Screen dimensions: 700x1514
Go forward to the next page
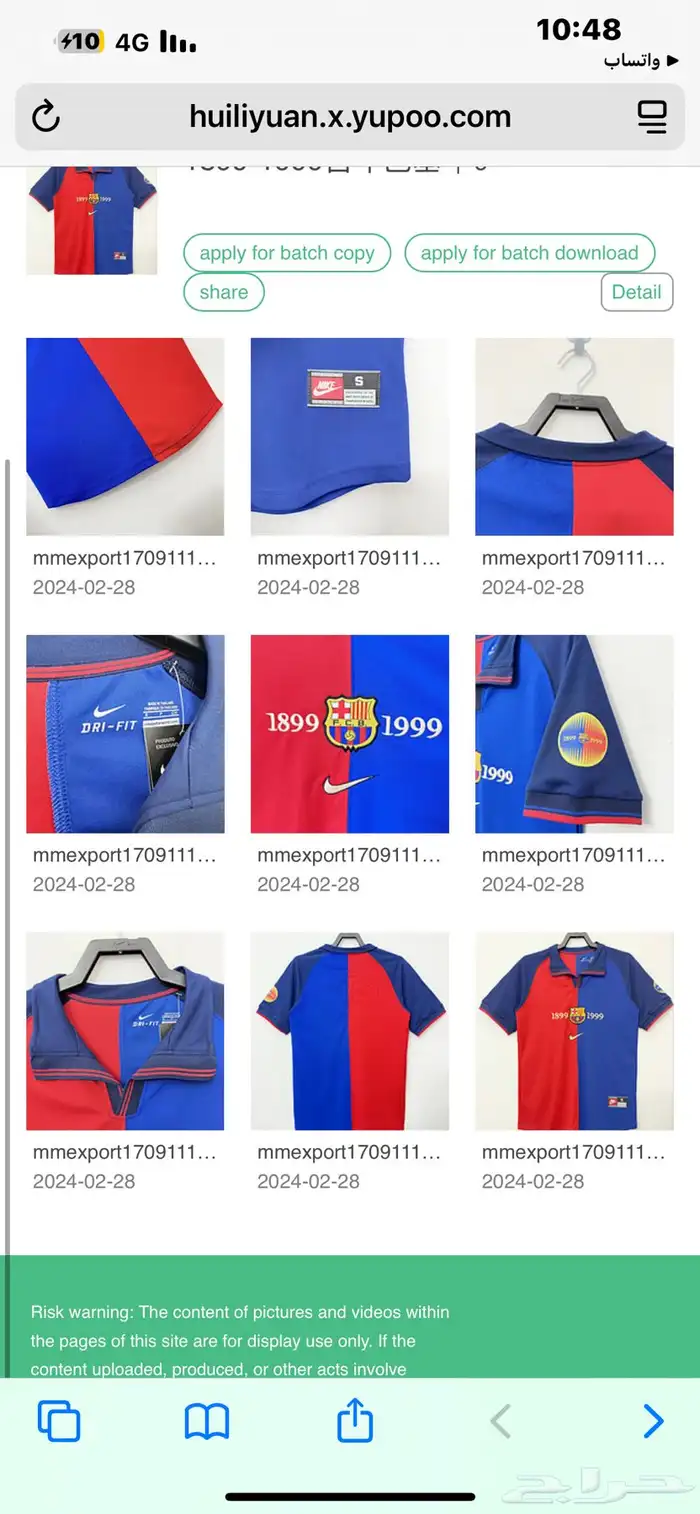pos(653,1420)
